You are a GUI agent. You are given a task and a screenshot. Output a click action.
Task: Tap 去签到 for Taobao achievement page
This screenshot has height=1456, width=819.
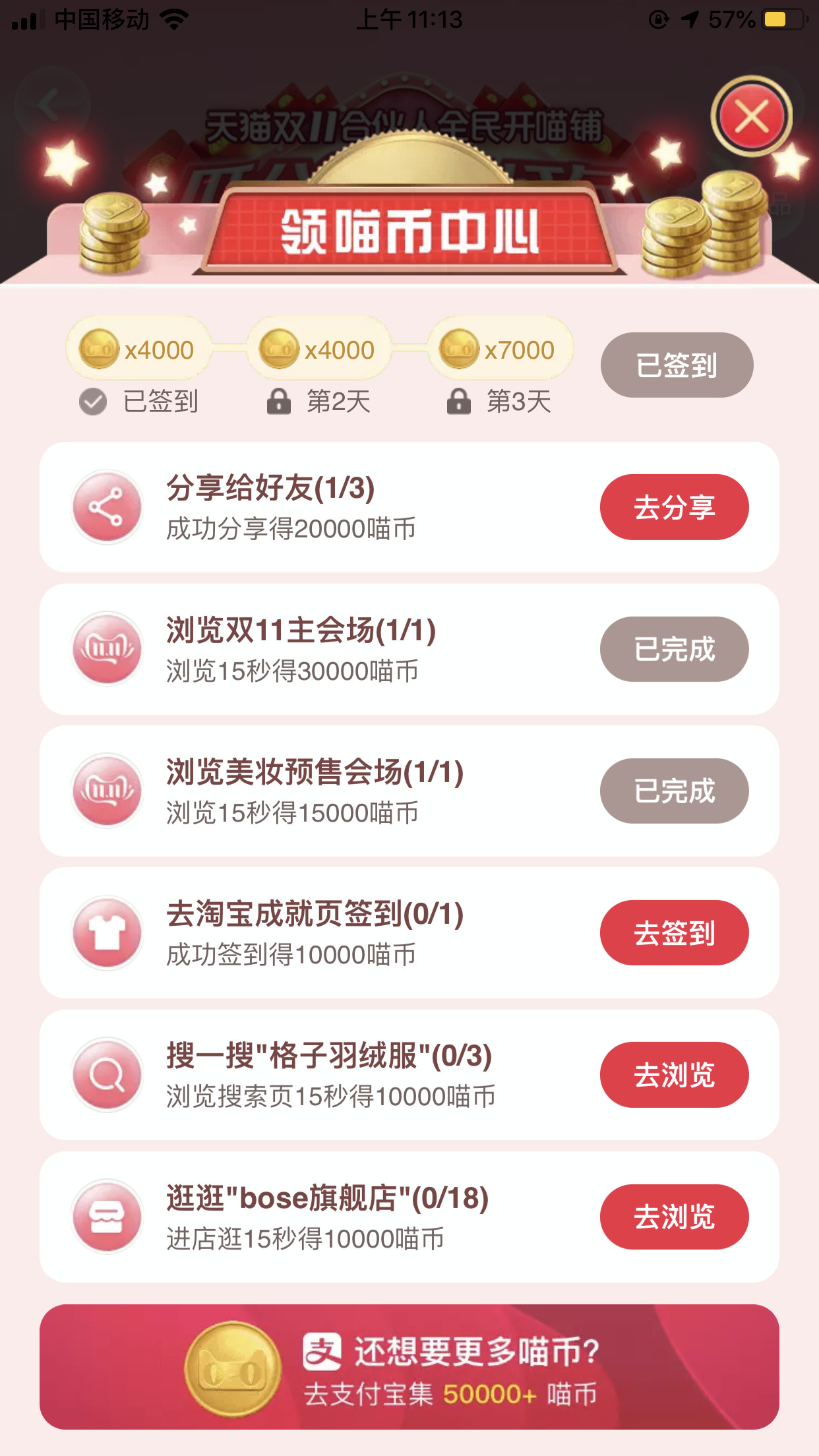coord(674,933)
